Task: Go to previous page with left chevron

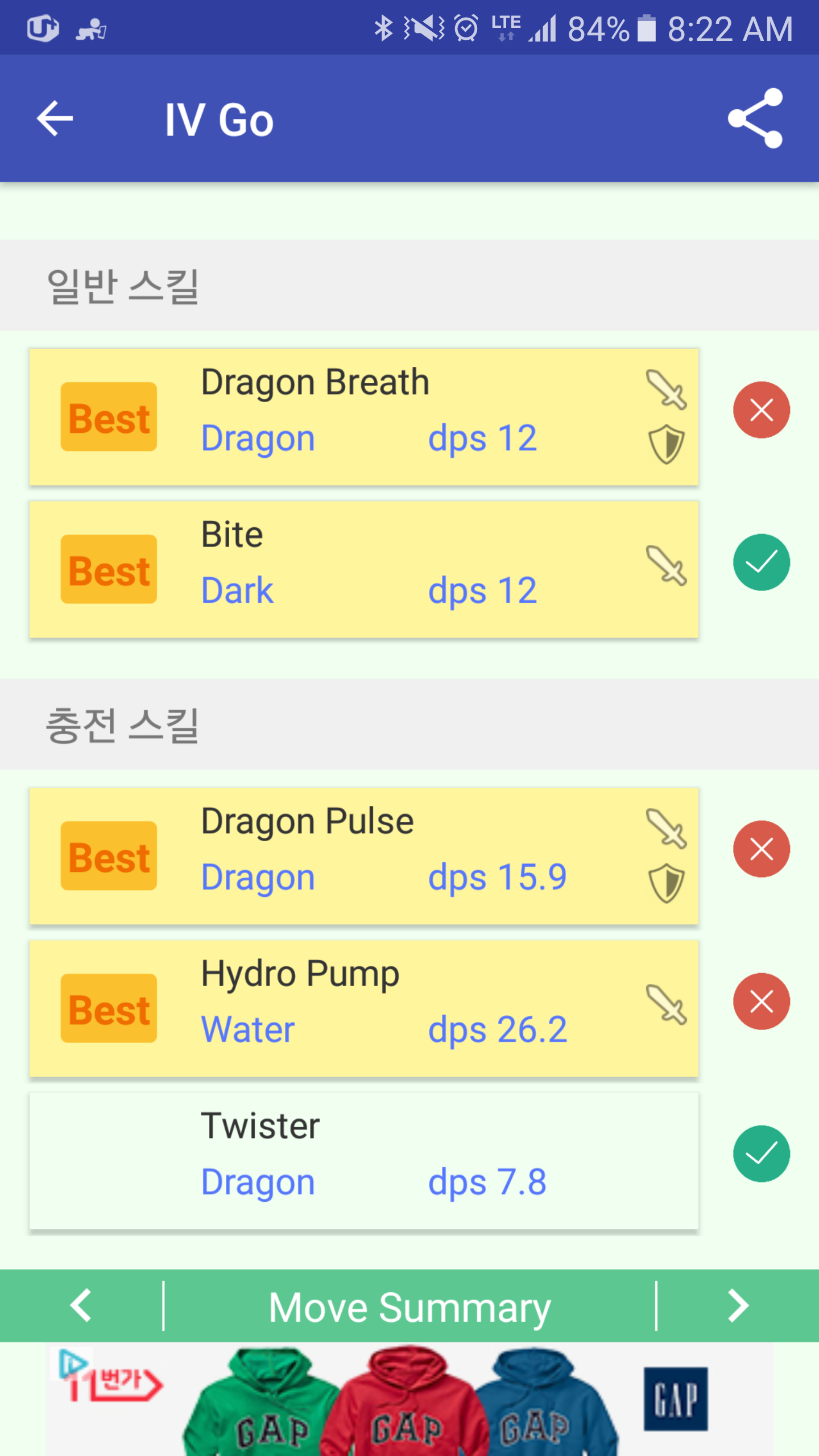Action: point(81,1305)
